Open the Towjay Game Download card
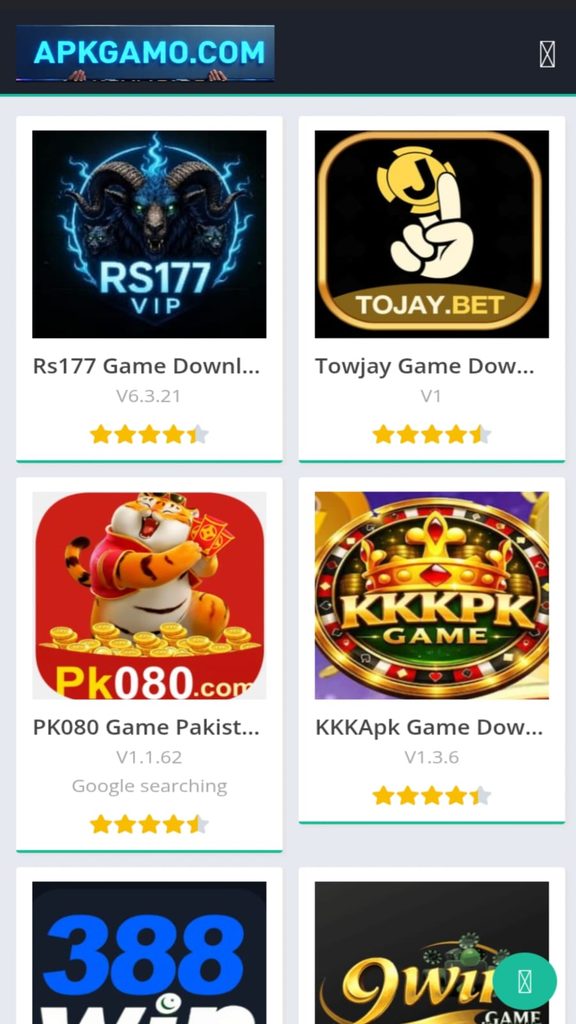 coord(432,289)
